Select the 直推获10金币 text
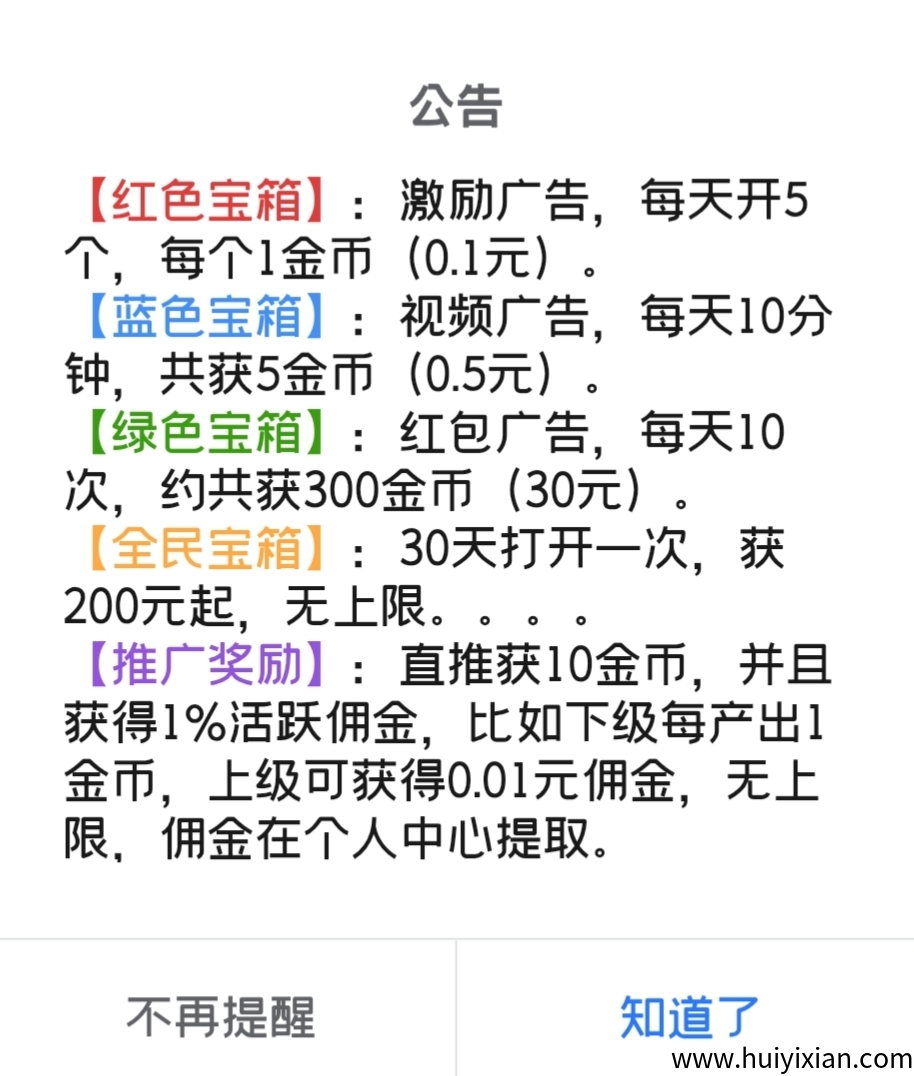This screenshot has width=914, height=1076. pyautogui.click(x=545, y=667)
